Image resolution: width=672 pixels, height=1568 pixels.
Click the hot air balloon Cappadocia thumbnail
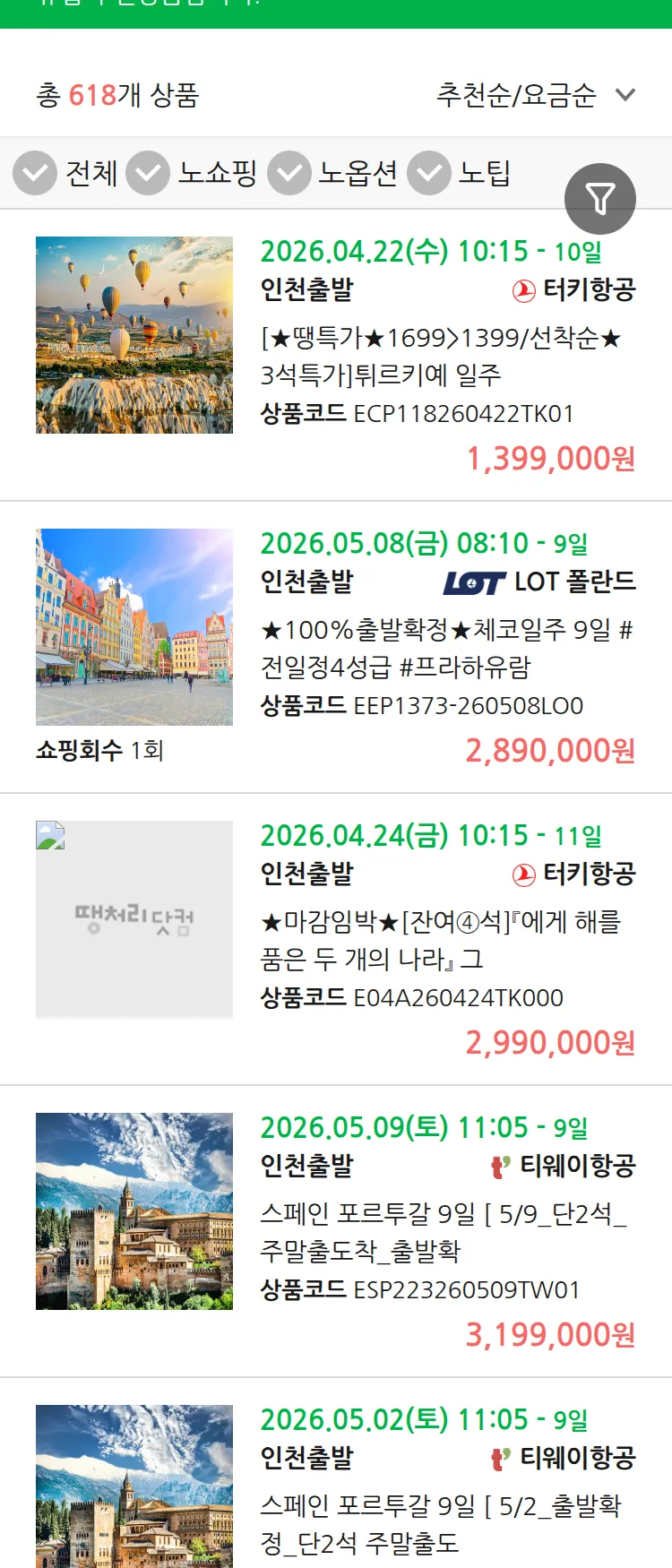[x=134, y=334]
